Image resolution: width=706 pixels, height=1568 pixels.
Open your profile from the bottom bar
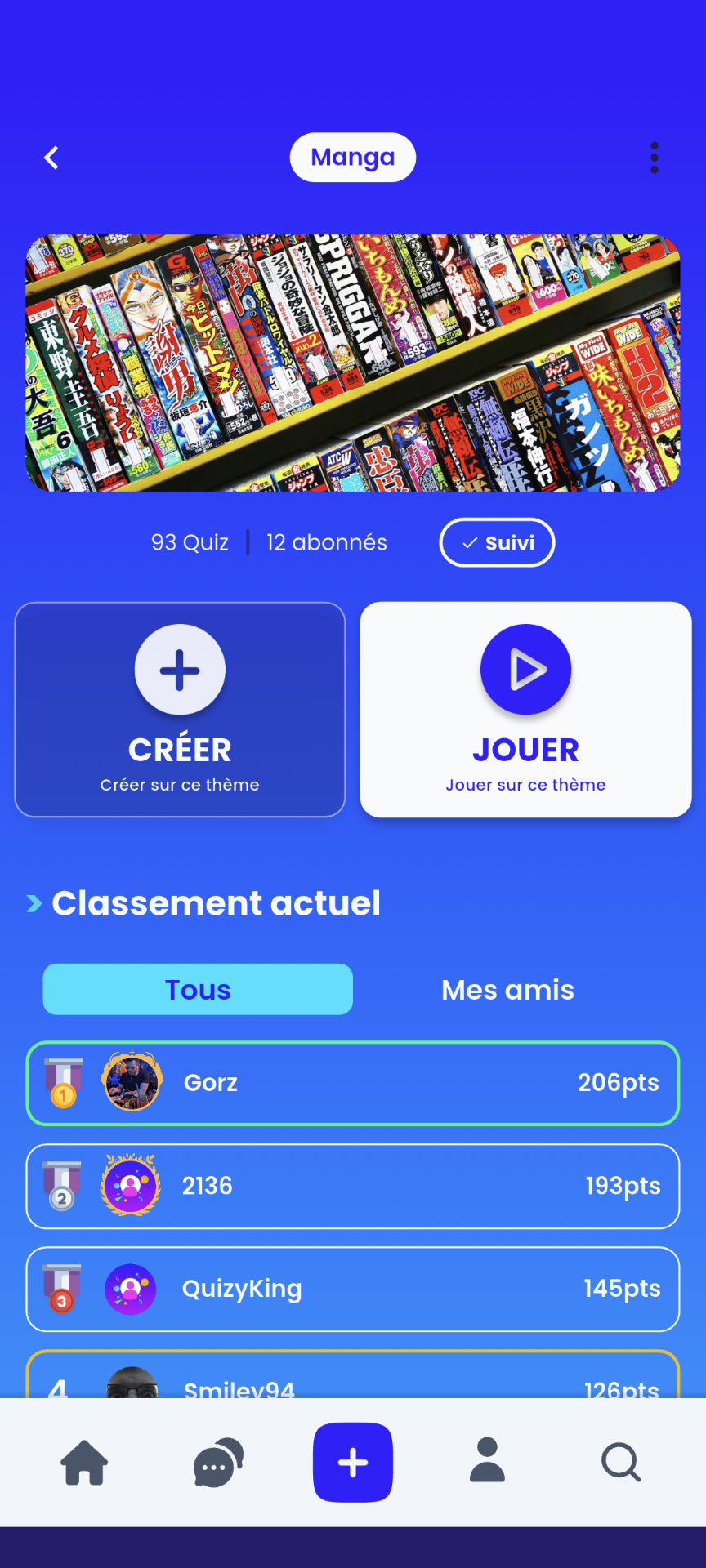tap(486, 1463)
